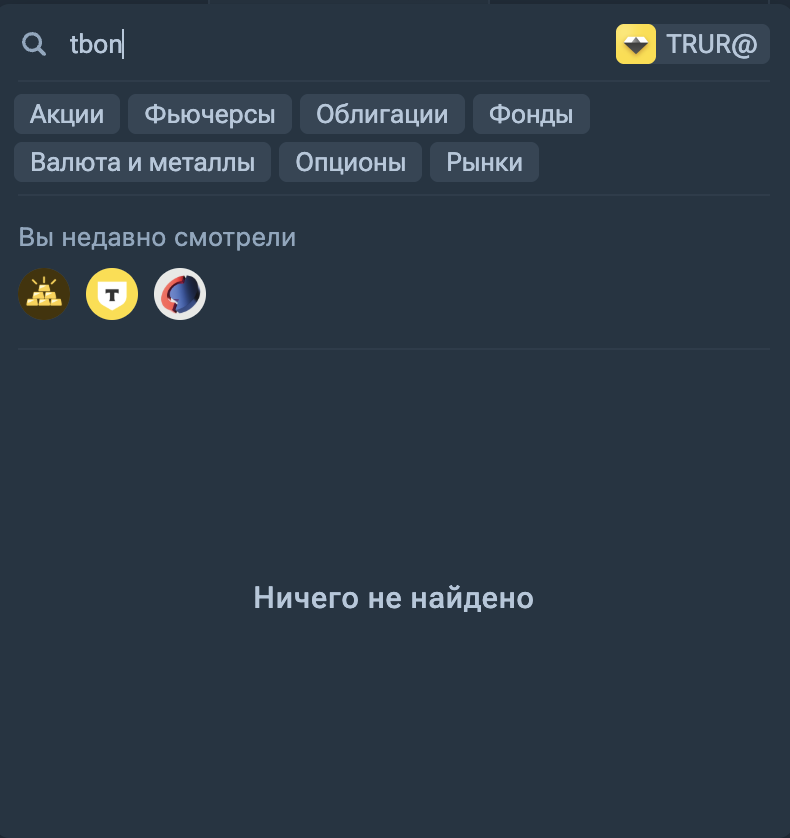790x838 pixels.
Task: Show Облигации category
Action: point(382,114)
